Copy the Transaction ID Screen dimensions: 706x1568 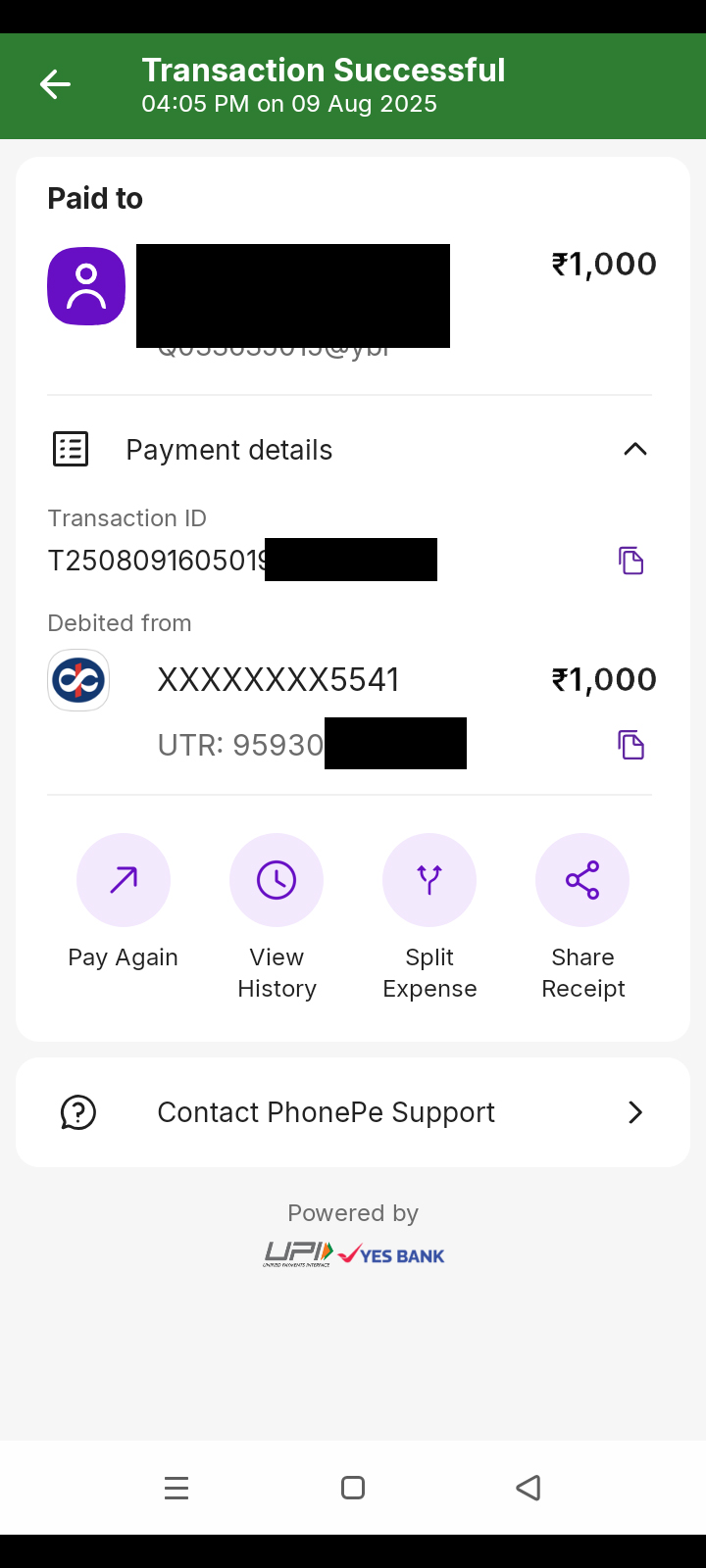[x=630, y=561]
